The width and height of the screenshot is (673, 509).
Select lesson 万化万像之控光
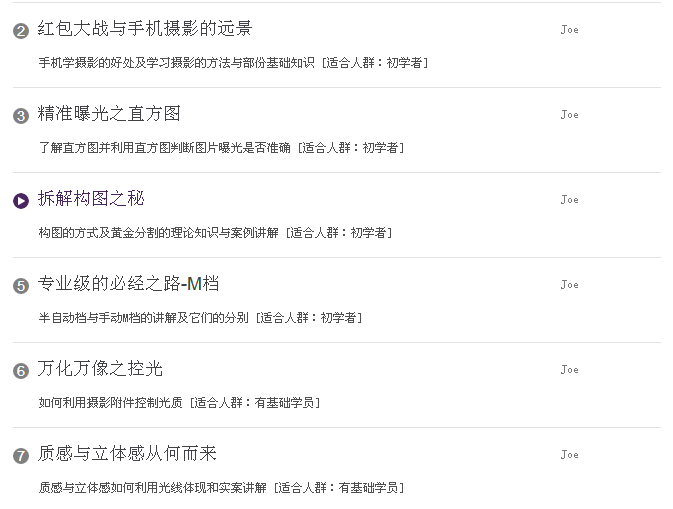(x=100, y=369)
